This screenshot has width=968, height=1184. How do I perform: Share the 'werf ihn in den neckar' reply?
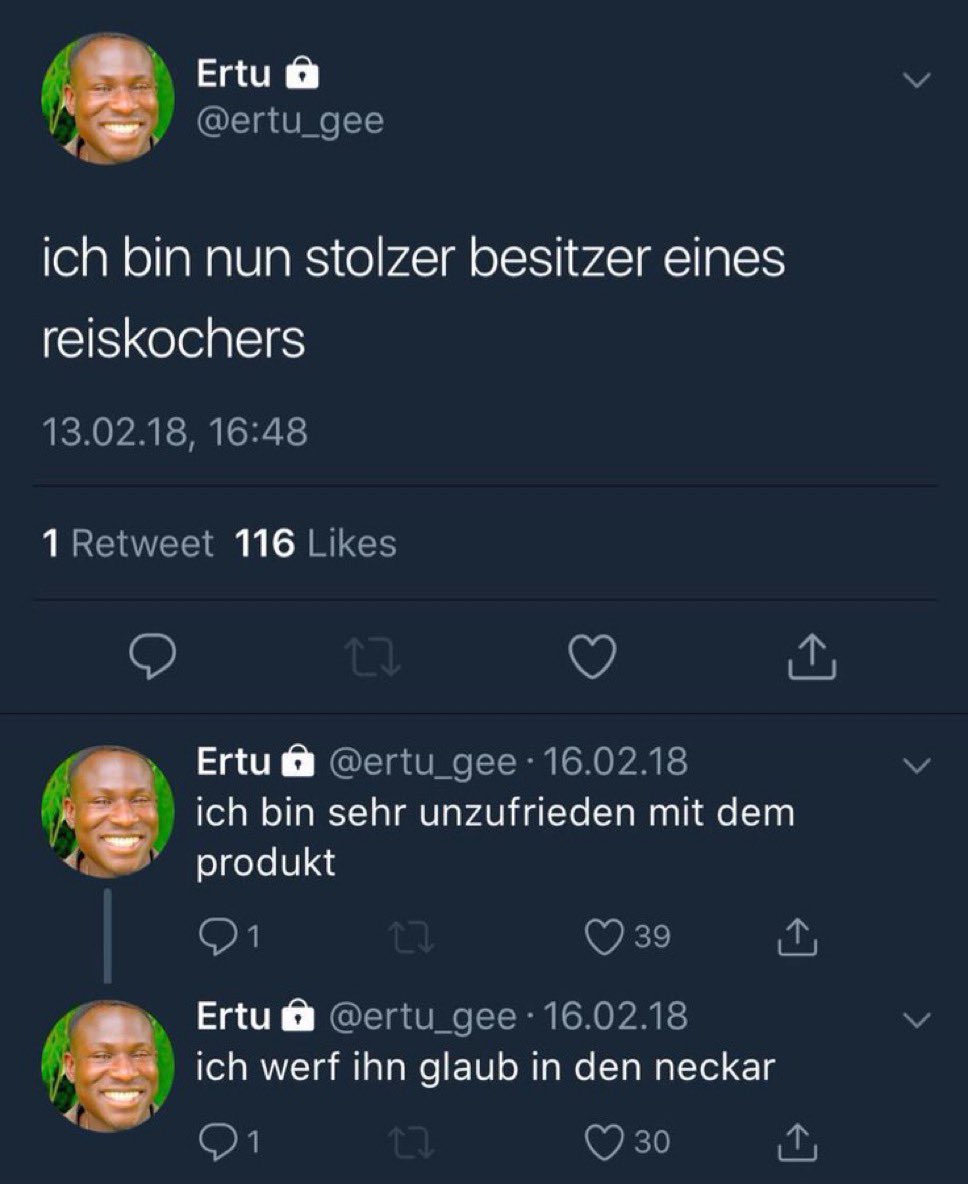798,1141
